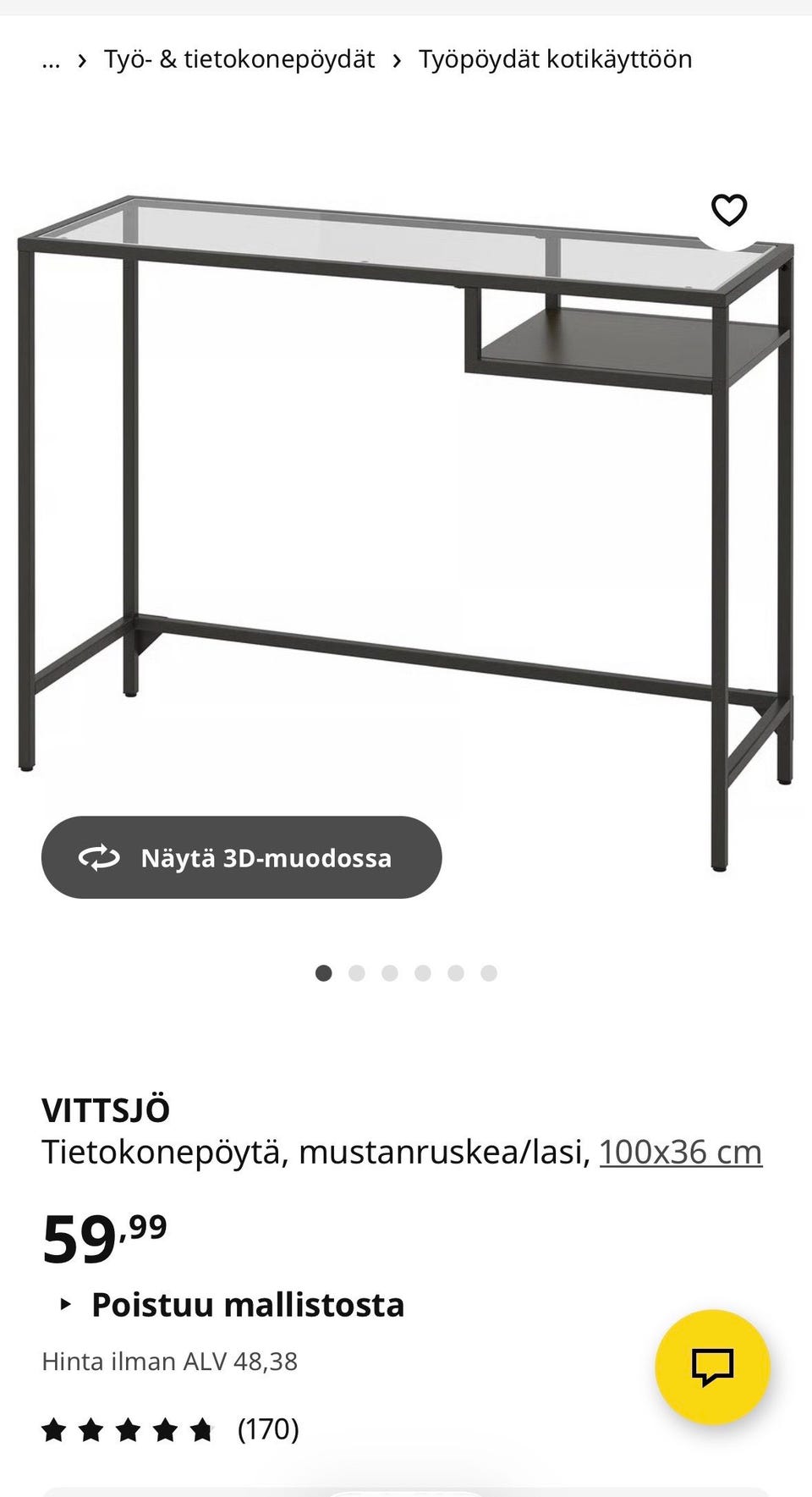Select the first carousel dot
Viewport: 812px width, 1497px height.
point(324,972)
